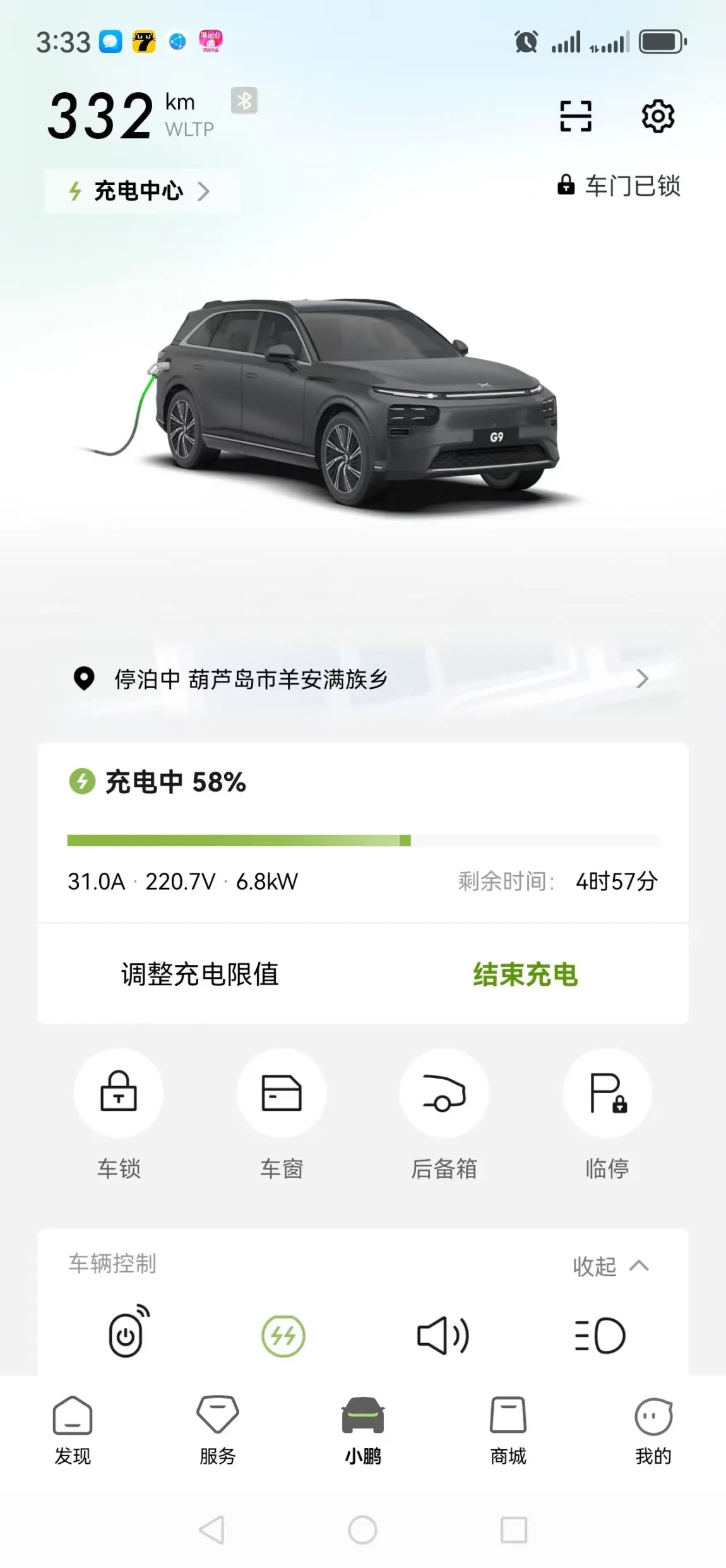This screenshot has width=726, height=1568.
Task: Go back with system back button
Action: (212, 1530)
